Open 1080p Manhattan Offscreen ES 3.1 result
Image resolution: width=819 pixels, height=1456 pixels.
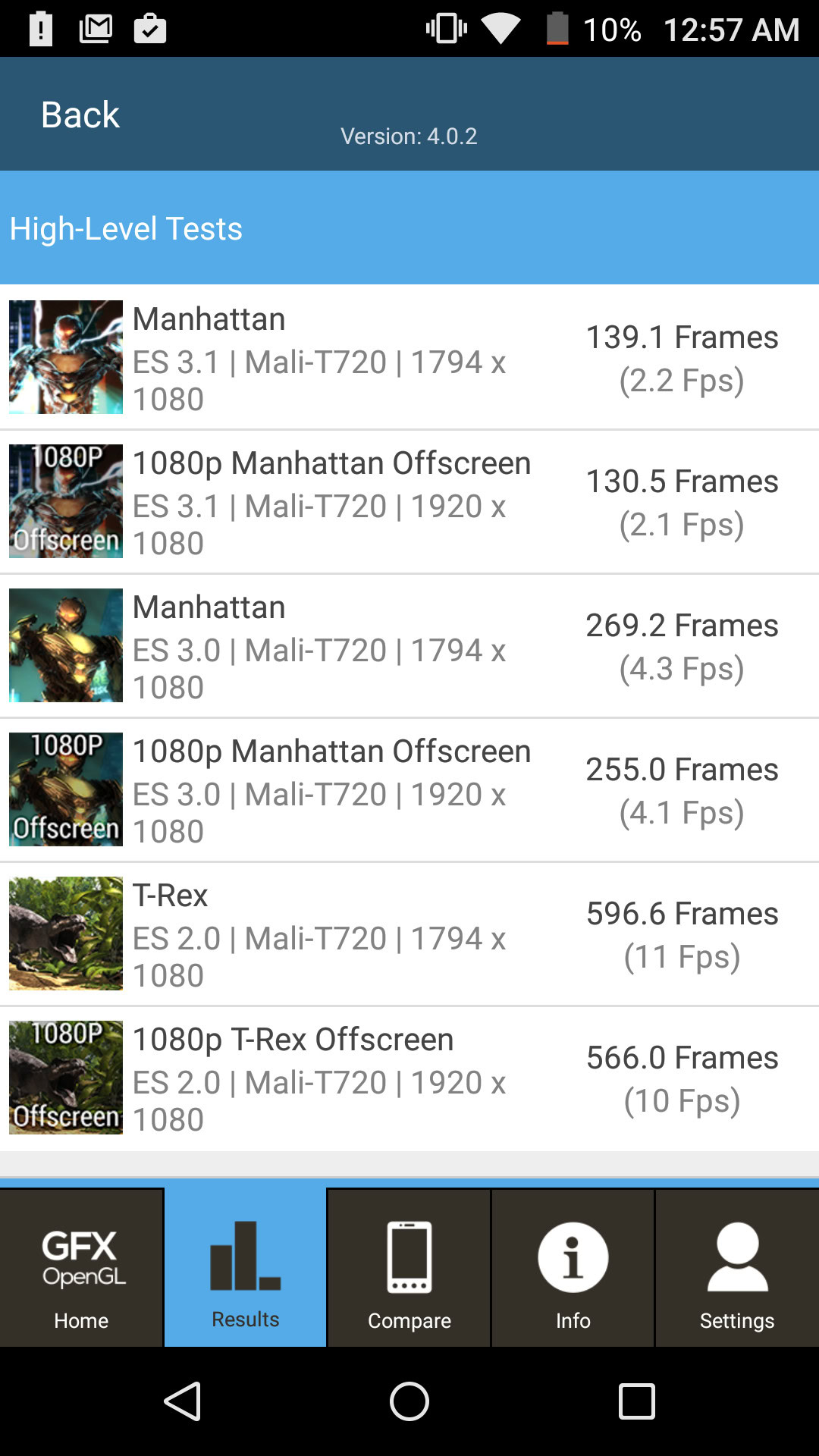click(x=409, y=501)
